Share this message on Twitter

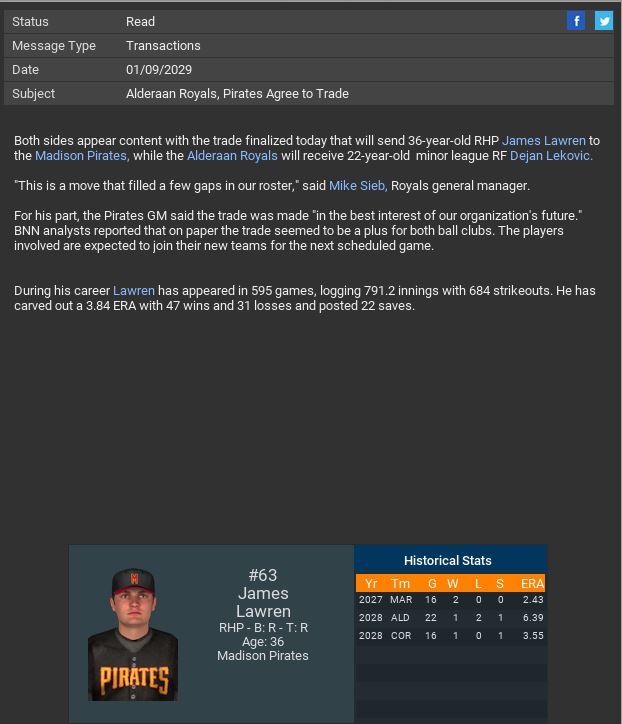coord(603,21)
